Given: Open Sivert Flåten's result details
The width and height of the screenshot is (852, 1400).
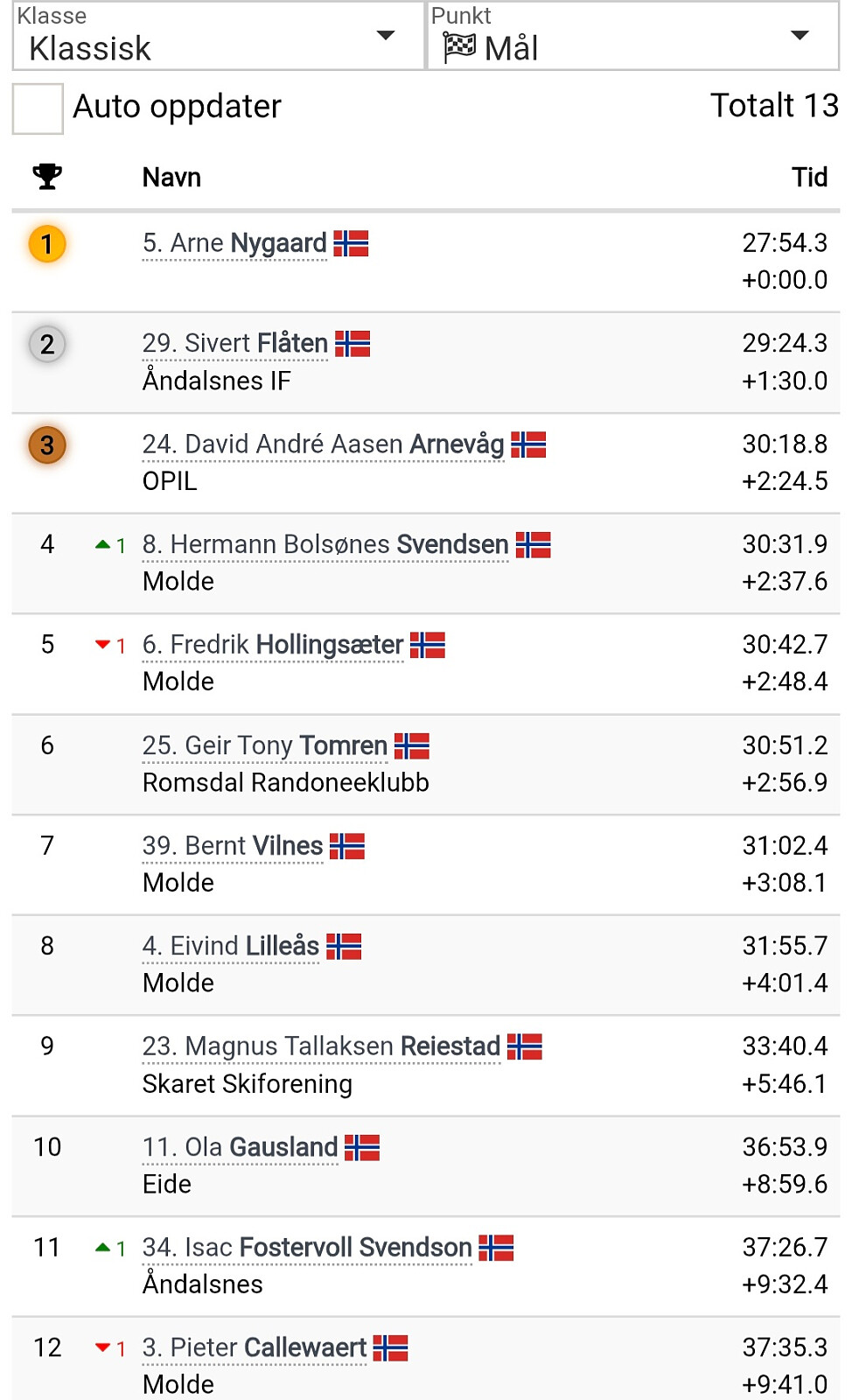Looking at the screenshot, I should tap(234, 344).
